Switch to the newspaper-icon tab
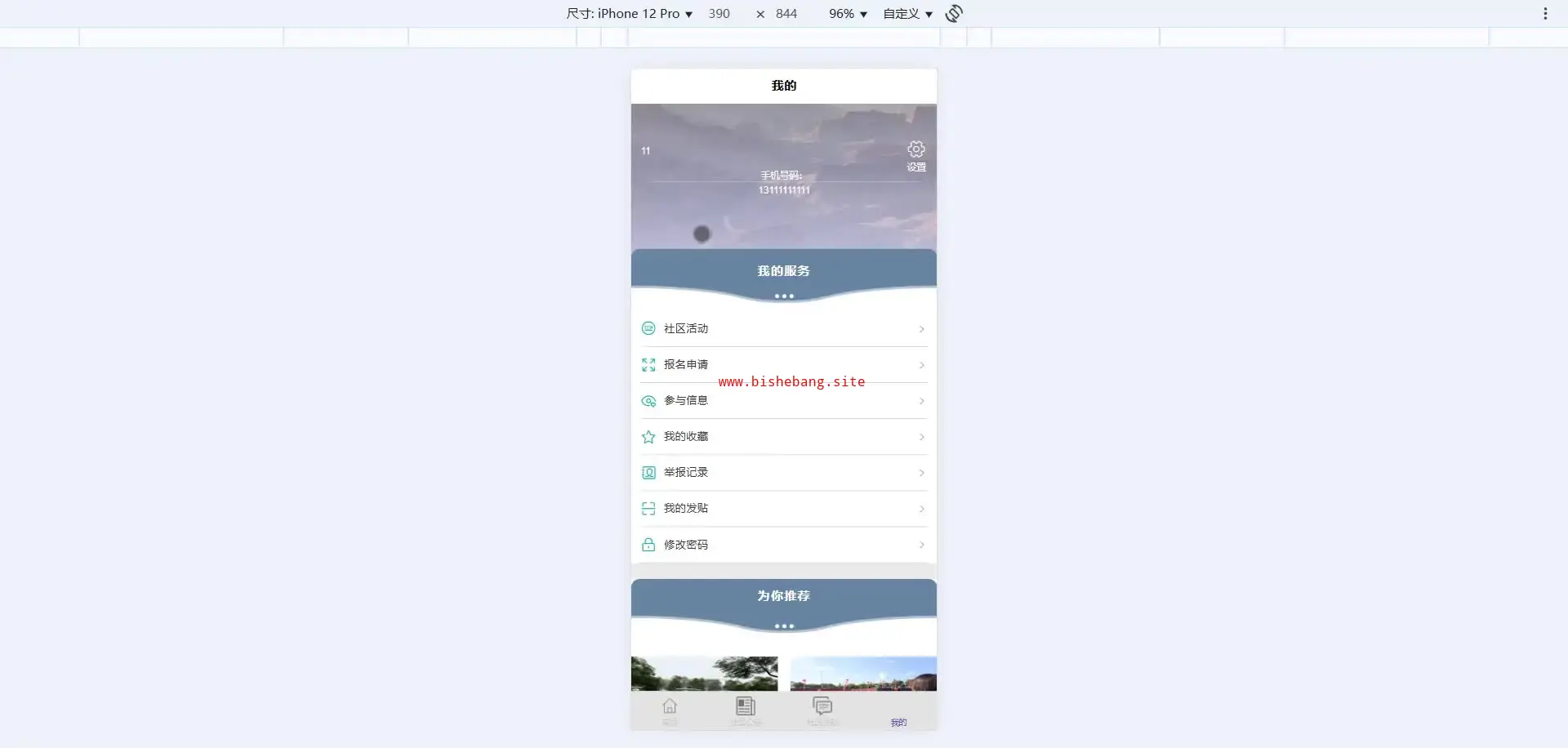The image size is (1568, 748). (x=746, y=710)
